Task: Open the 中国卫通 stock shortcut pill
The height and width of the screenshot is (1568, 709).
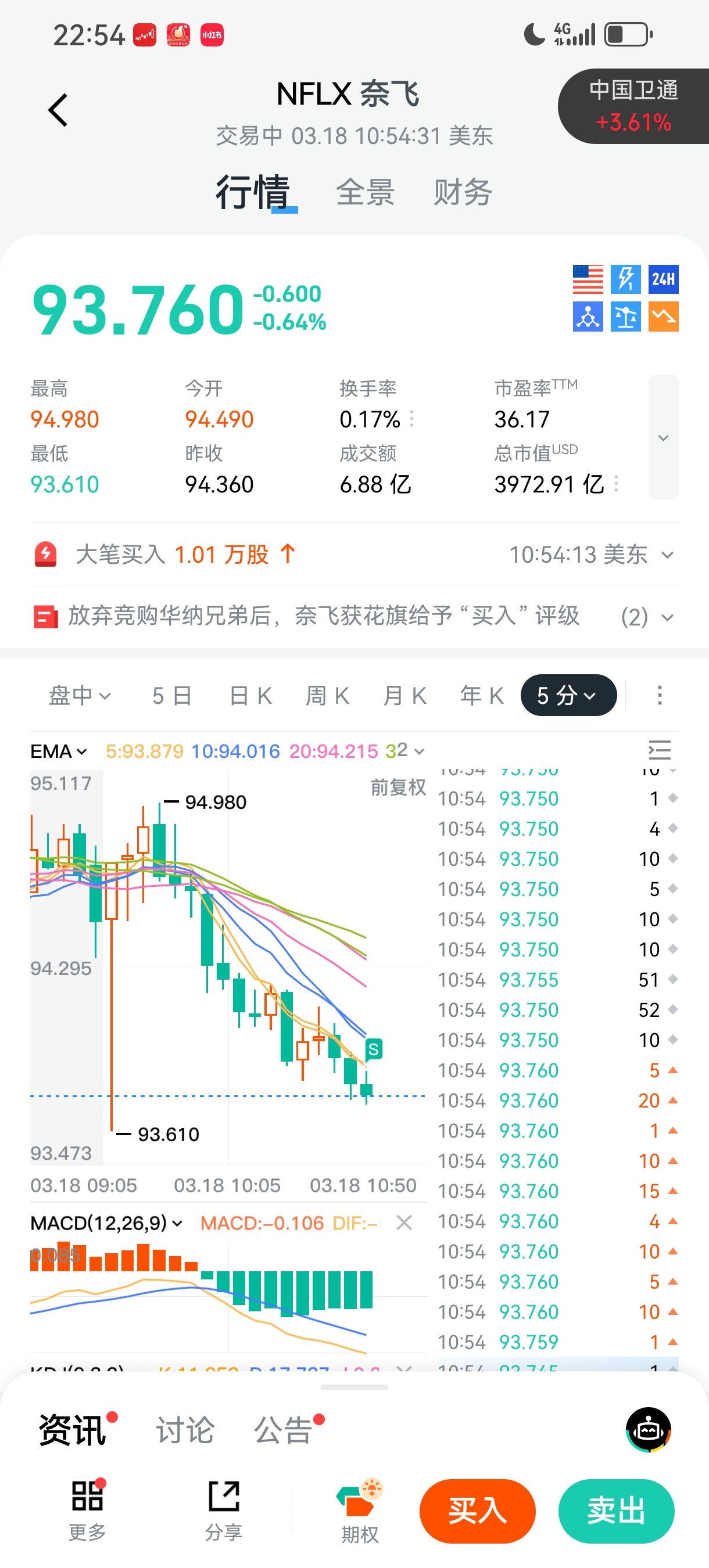Action: [633, 106]
